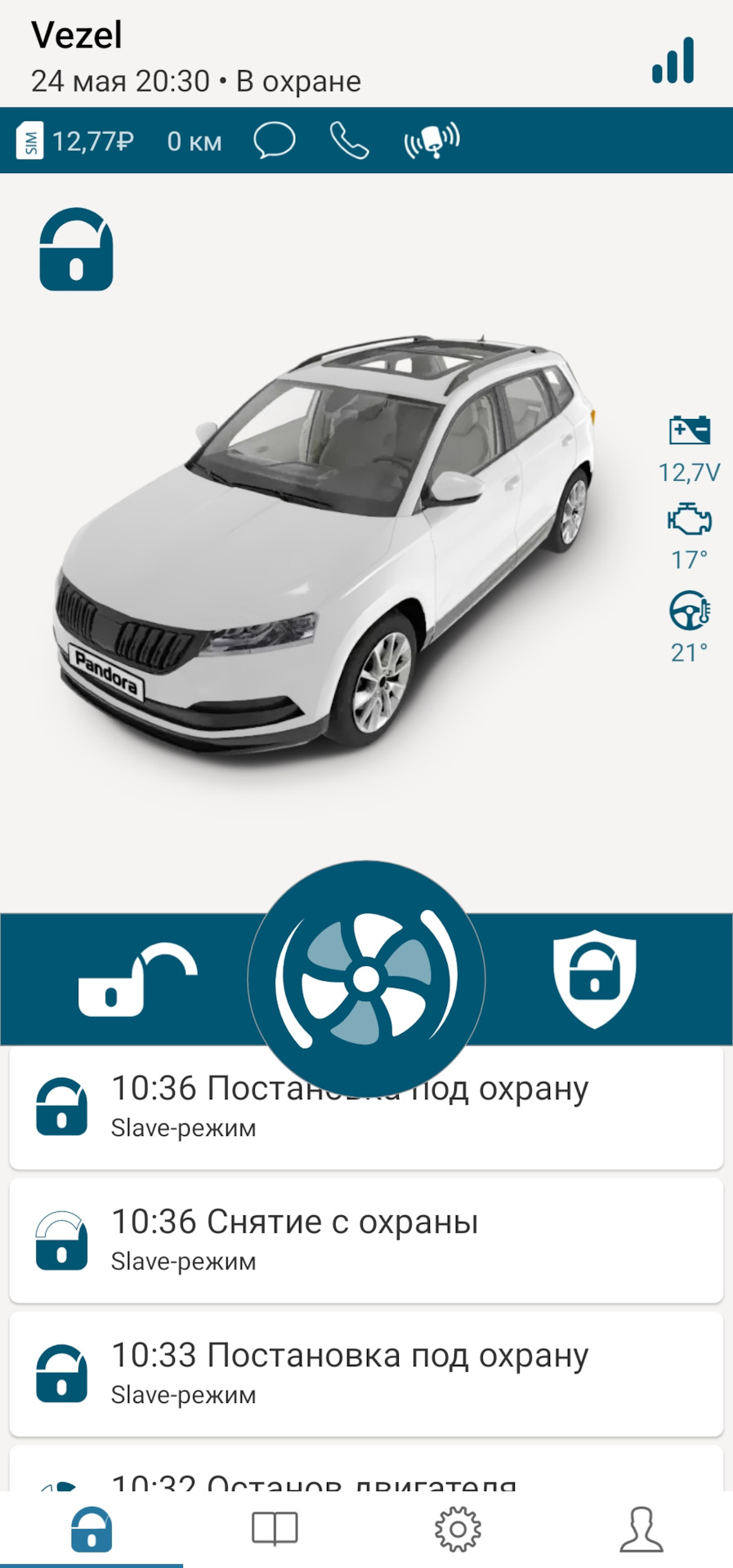Open the 10:33 Постановка под охрану event

coord(366,1374)
